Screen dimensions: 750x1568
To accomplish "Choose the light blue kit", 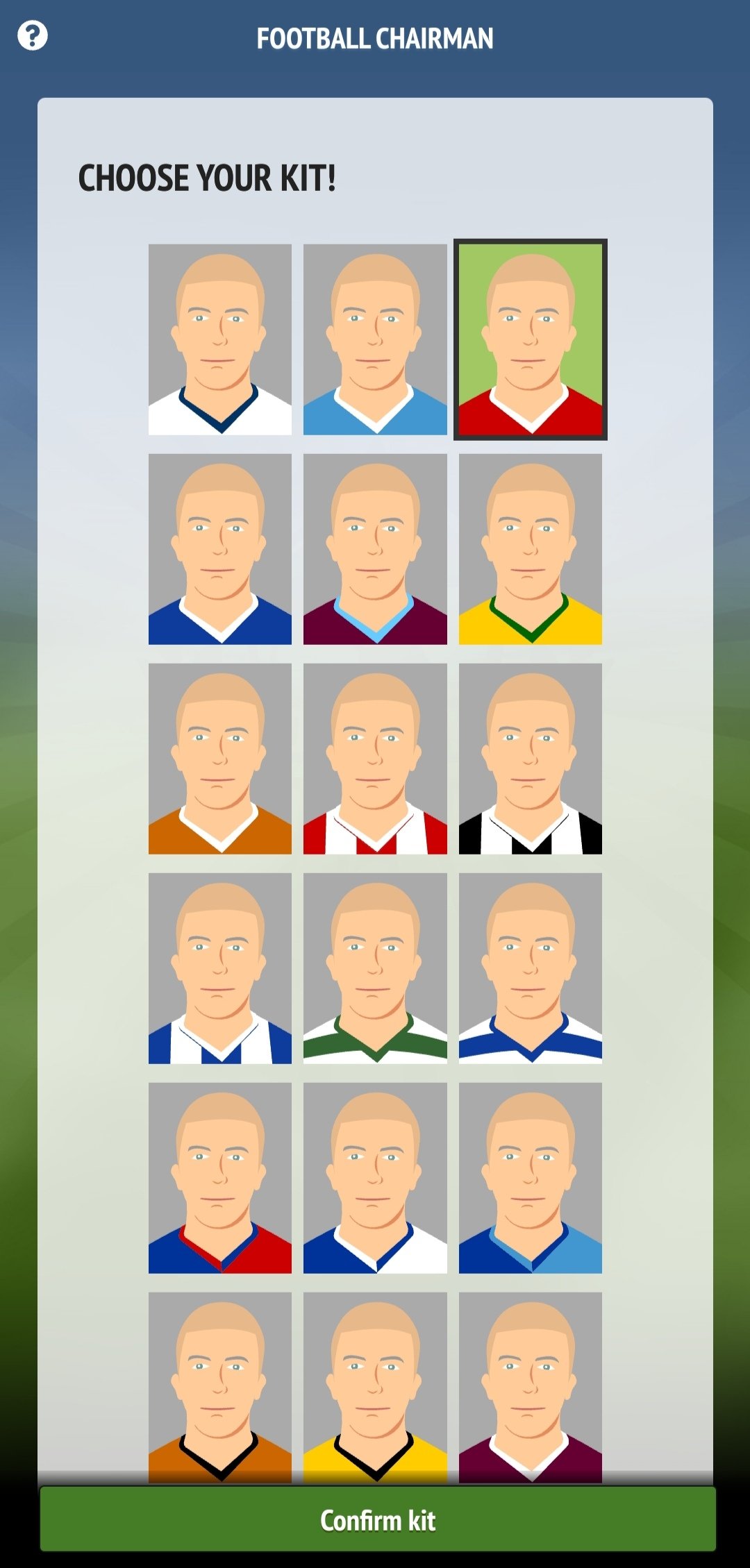I will click(x=375, y=339).
